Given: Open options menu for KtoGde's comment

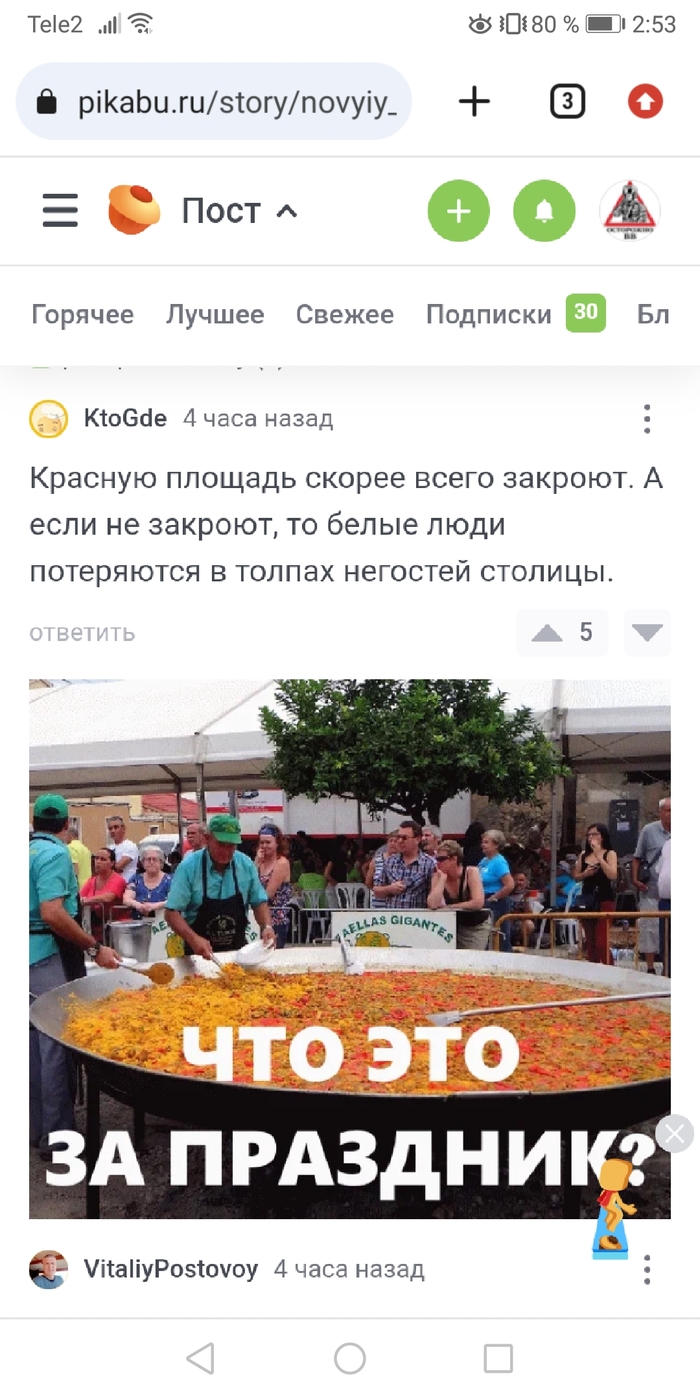Looking at the screenshot, I should tap(647, 419).
